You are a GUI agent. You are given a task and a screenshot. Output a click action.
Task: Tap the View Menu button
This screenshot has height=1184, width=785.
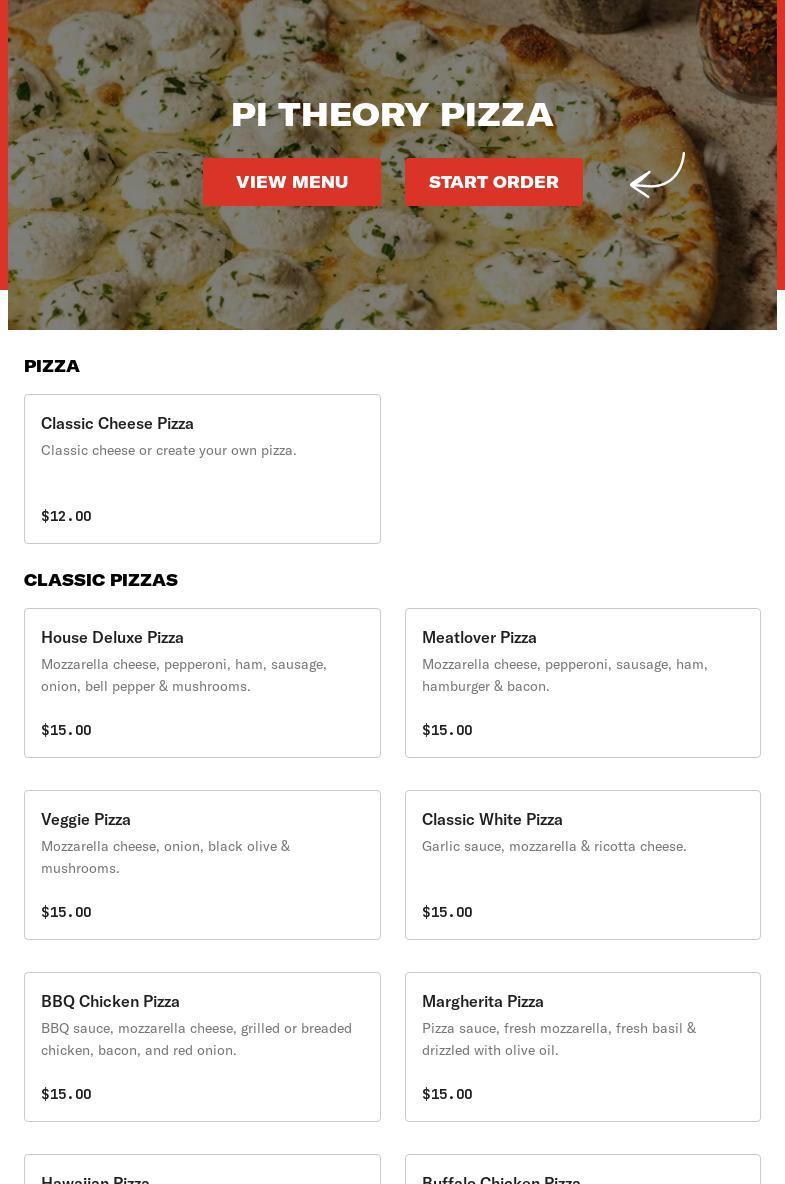click(292, 182)
